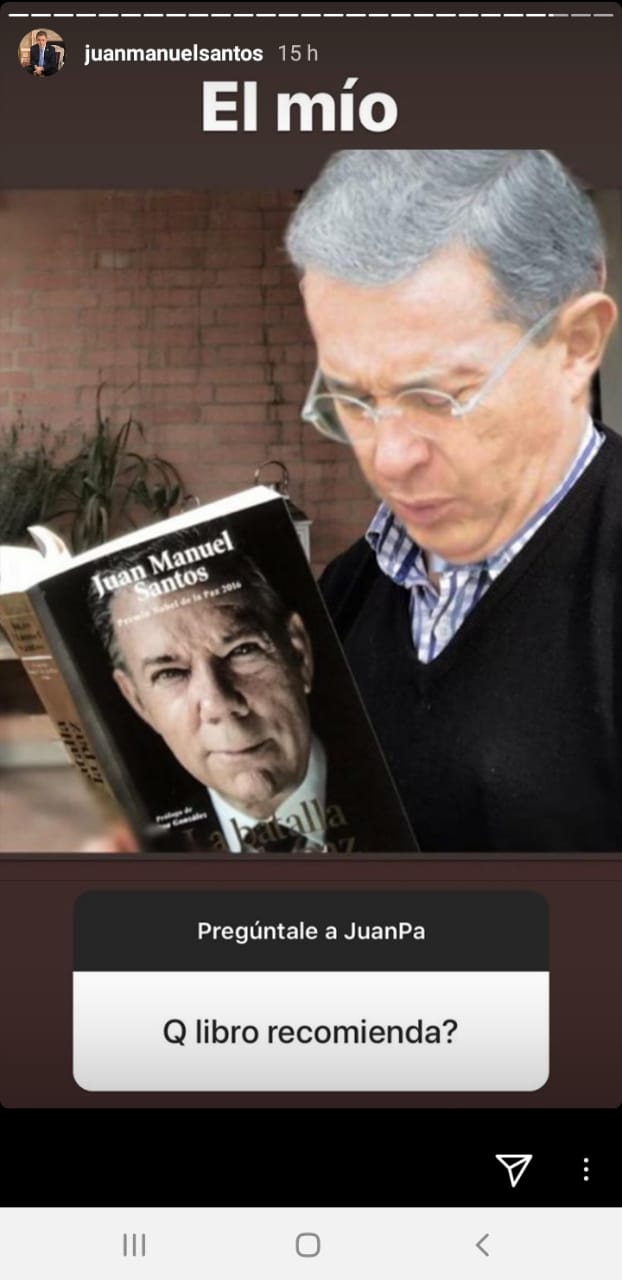Open juanmanuelsantos profile picture
The width and height of the screenshot is (622, 1280).
[41, 53]
